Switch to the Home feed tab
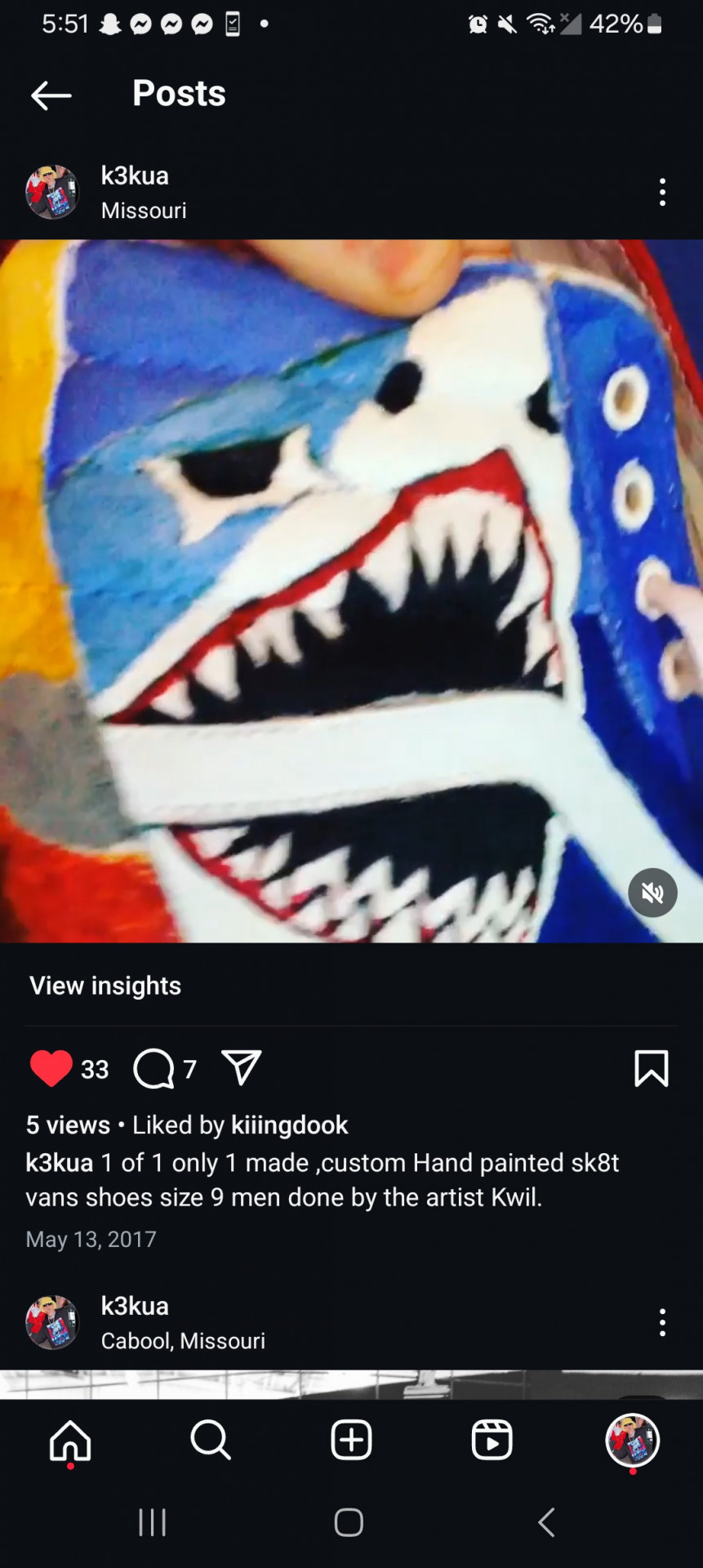This screenshot has height=1568, width=703. [x=70, y=1440]
